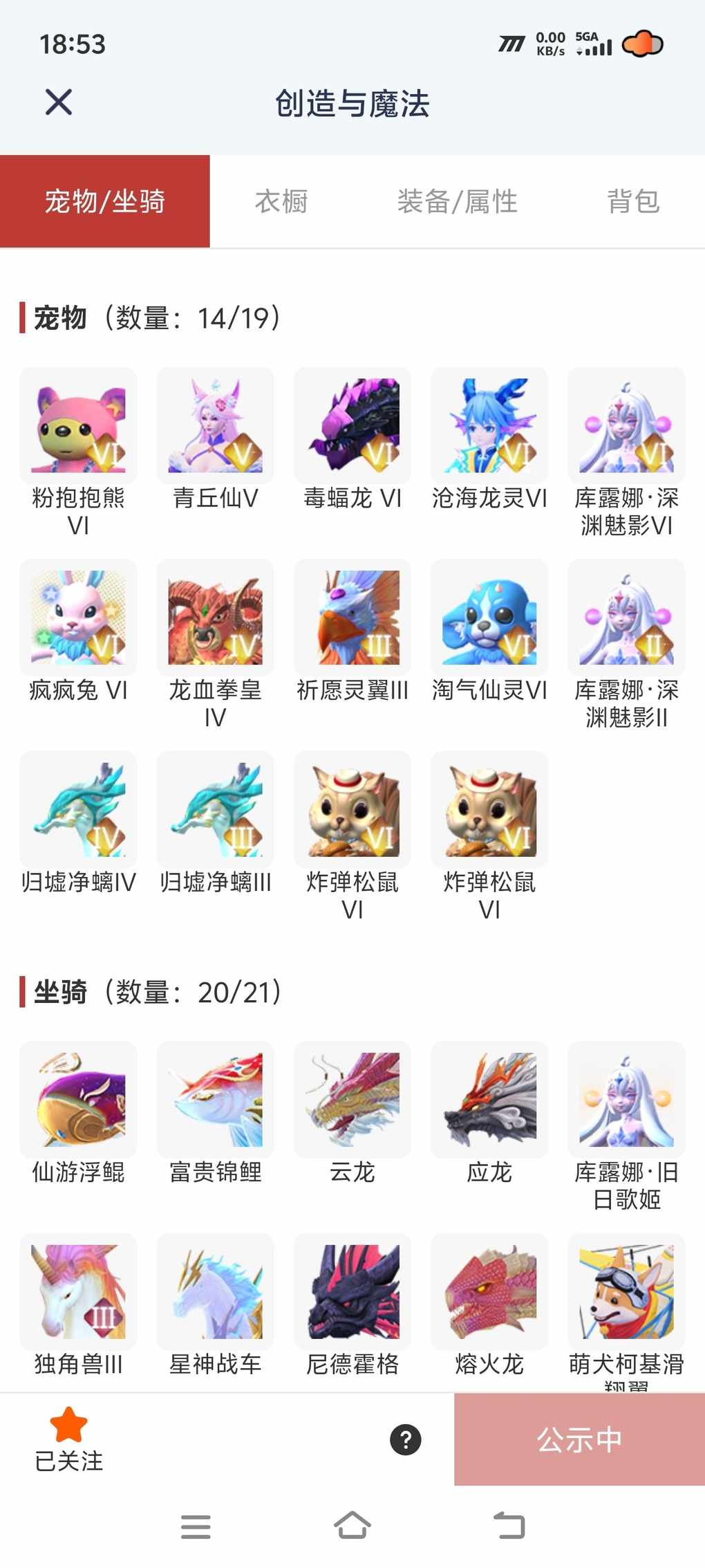Open the 祈愿灵翼III pet

click(x=352, y=618)
